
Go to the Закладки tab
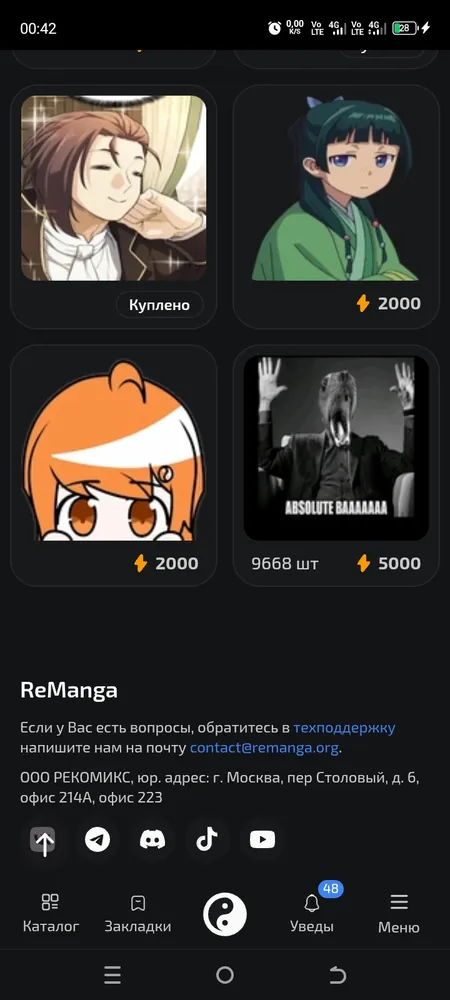pyautogui.click(x=138, y=913)
